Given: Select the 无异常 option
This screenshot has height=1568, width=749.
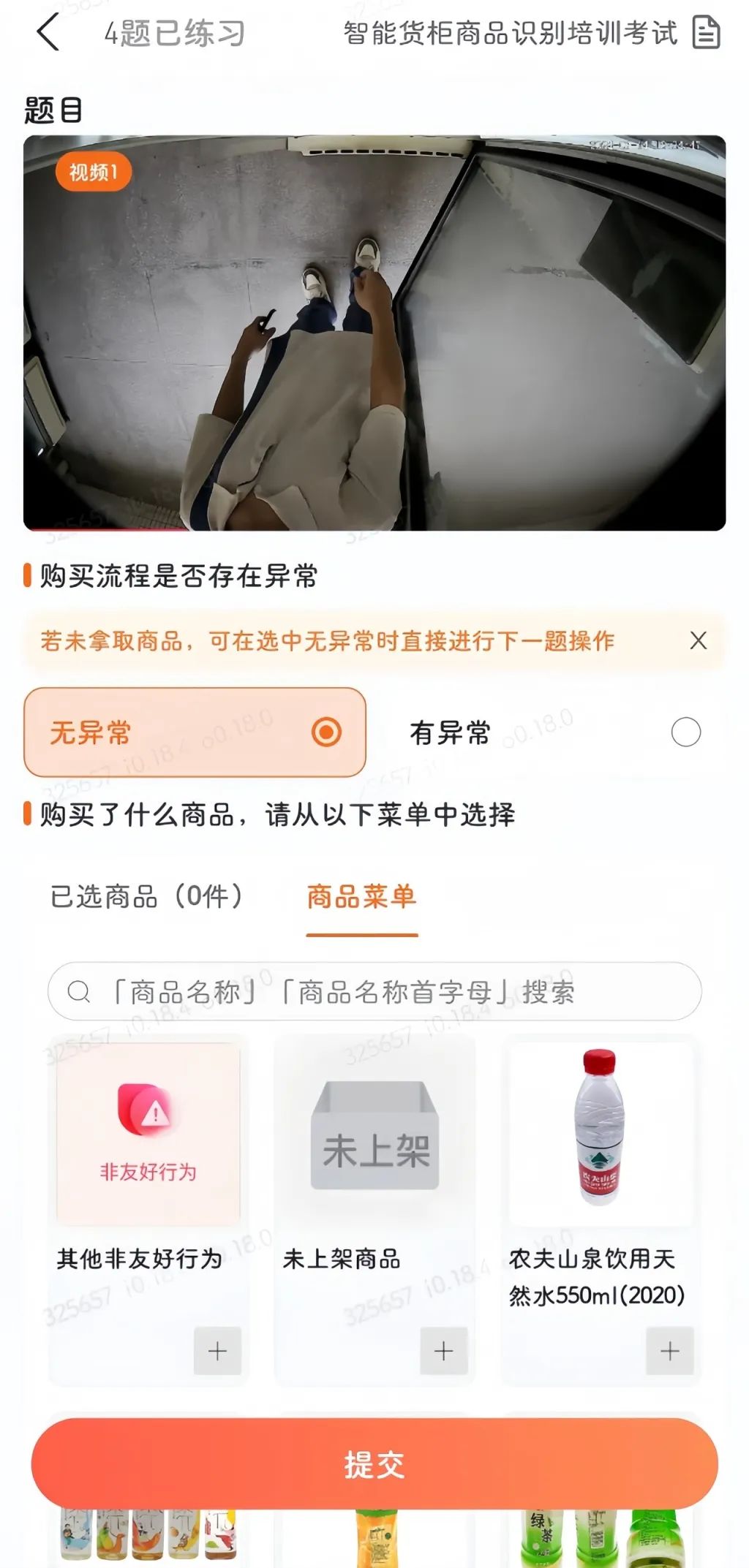Looking at the screenshot, I should (195, 732).
